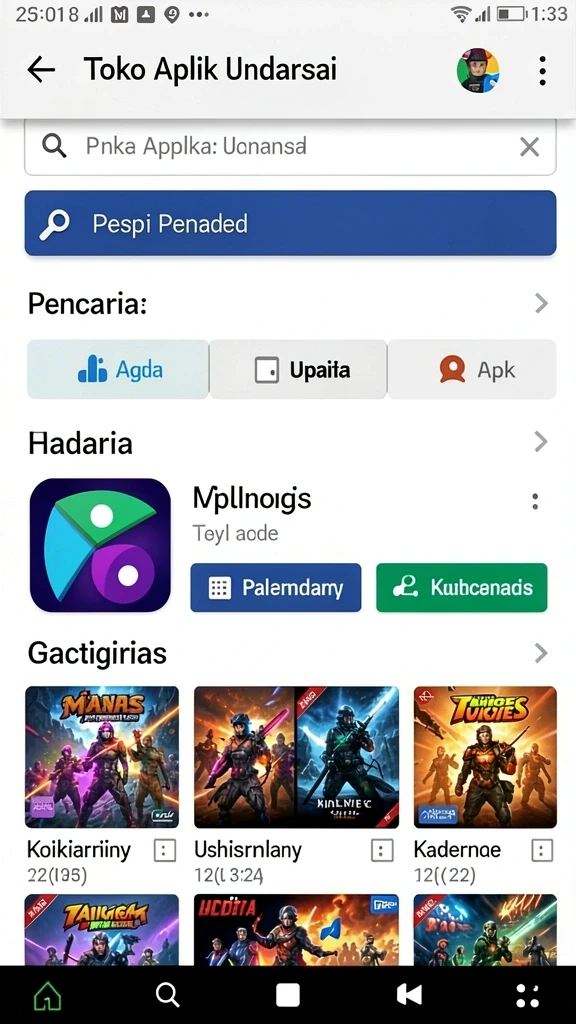Open the Mpllnoigs app icon
This screenshot has width=576, height=1024.
(x=100, y=545)
